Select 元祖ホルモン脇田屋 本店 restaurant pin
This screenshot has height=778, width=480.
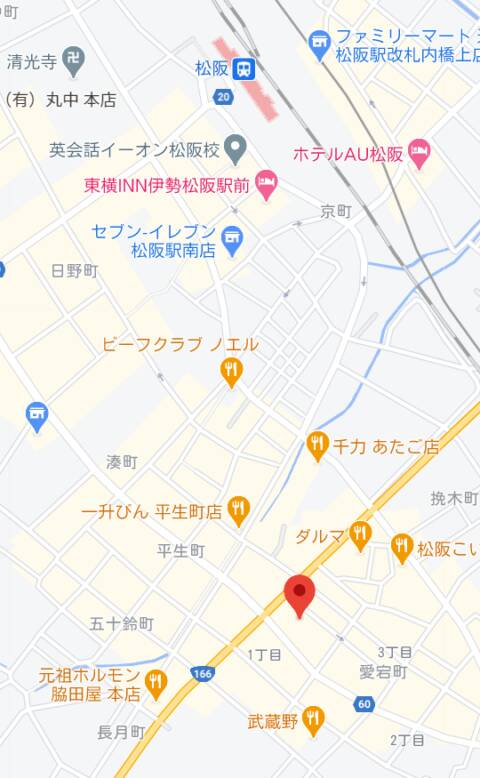coord(156,684)
